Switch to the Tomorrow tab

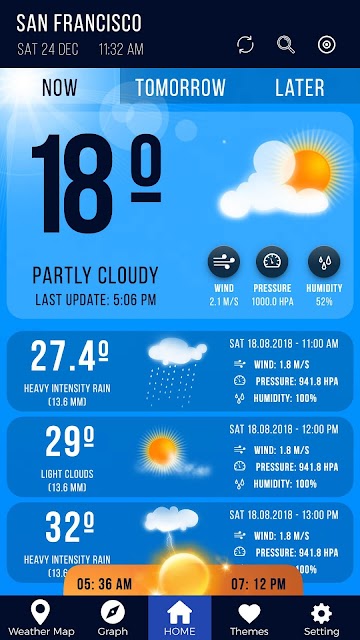(180, 87)
